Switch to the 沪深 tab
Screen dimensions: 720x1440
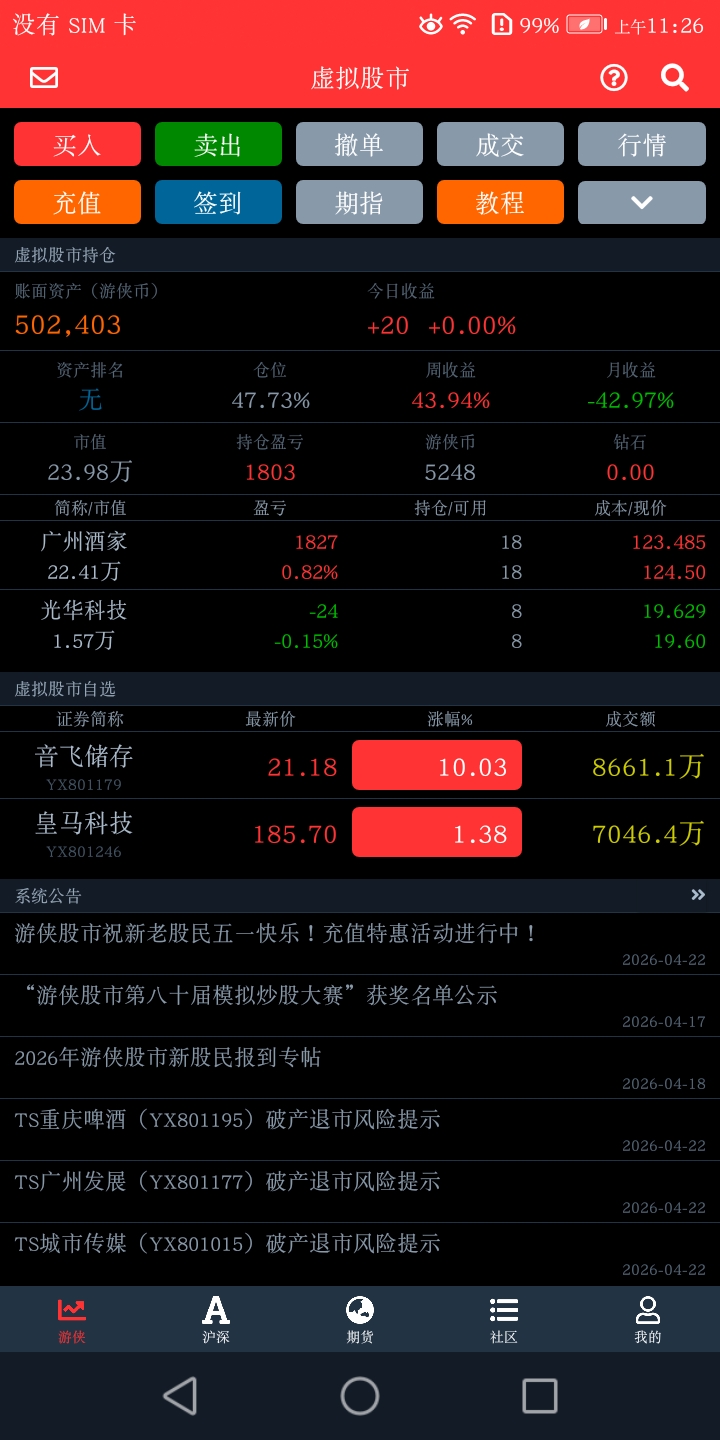[216, 1319]
